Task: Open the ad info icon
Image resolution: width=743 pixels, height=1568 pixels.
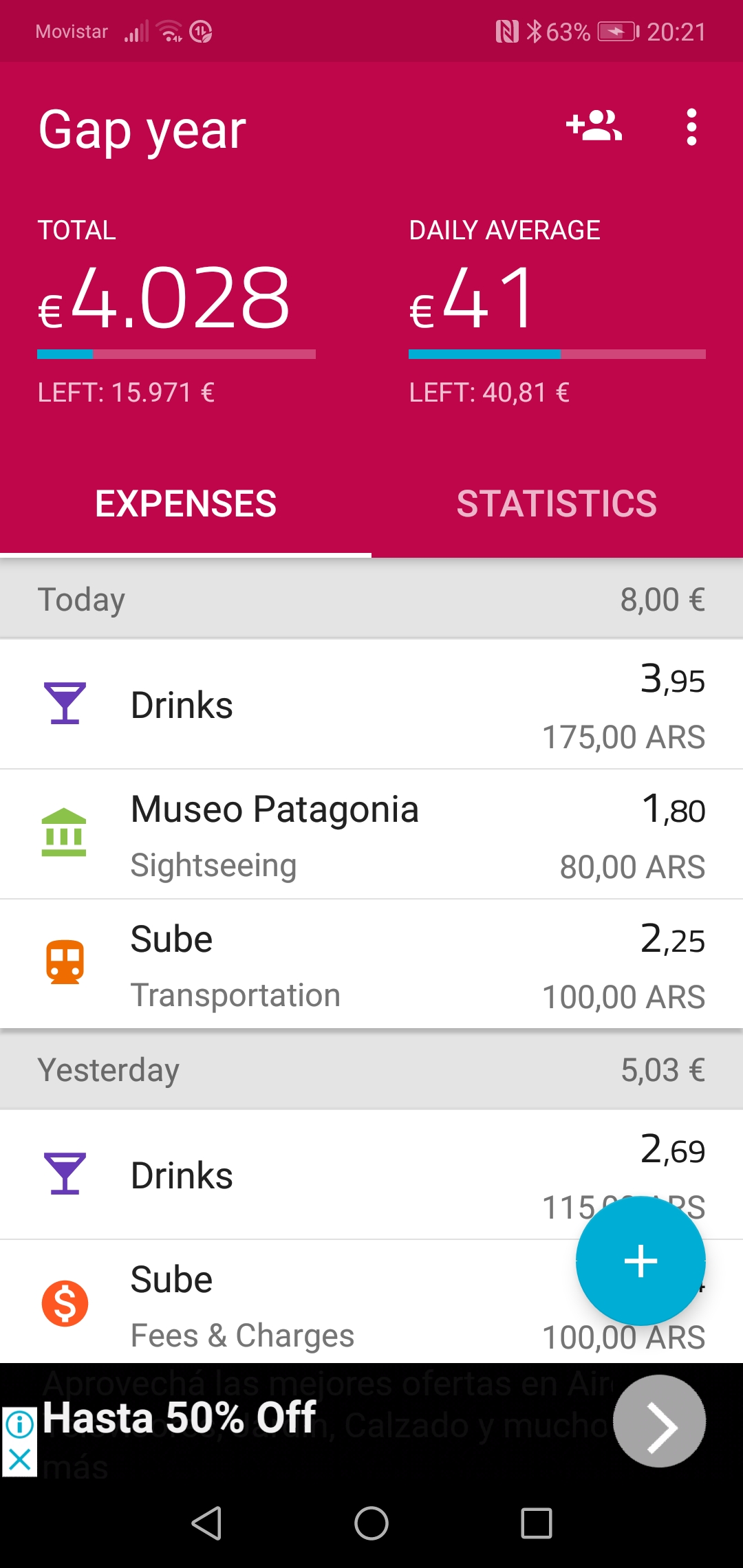Action: [x=19, y=1424]
